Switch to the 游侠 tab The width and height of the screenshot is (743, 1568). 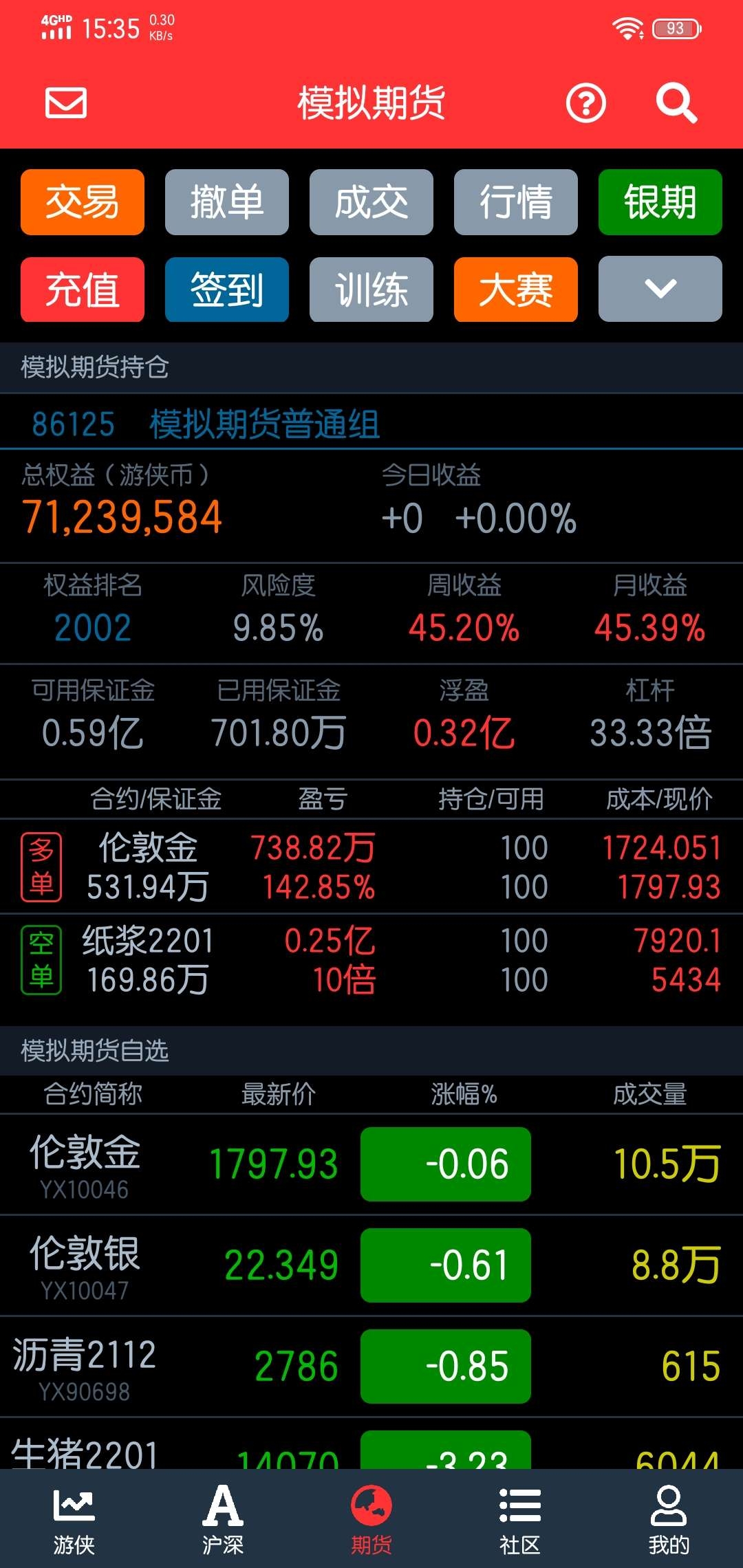coord(74,1520)
